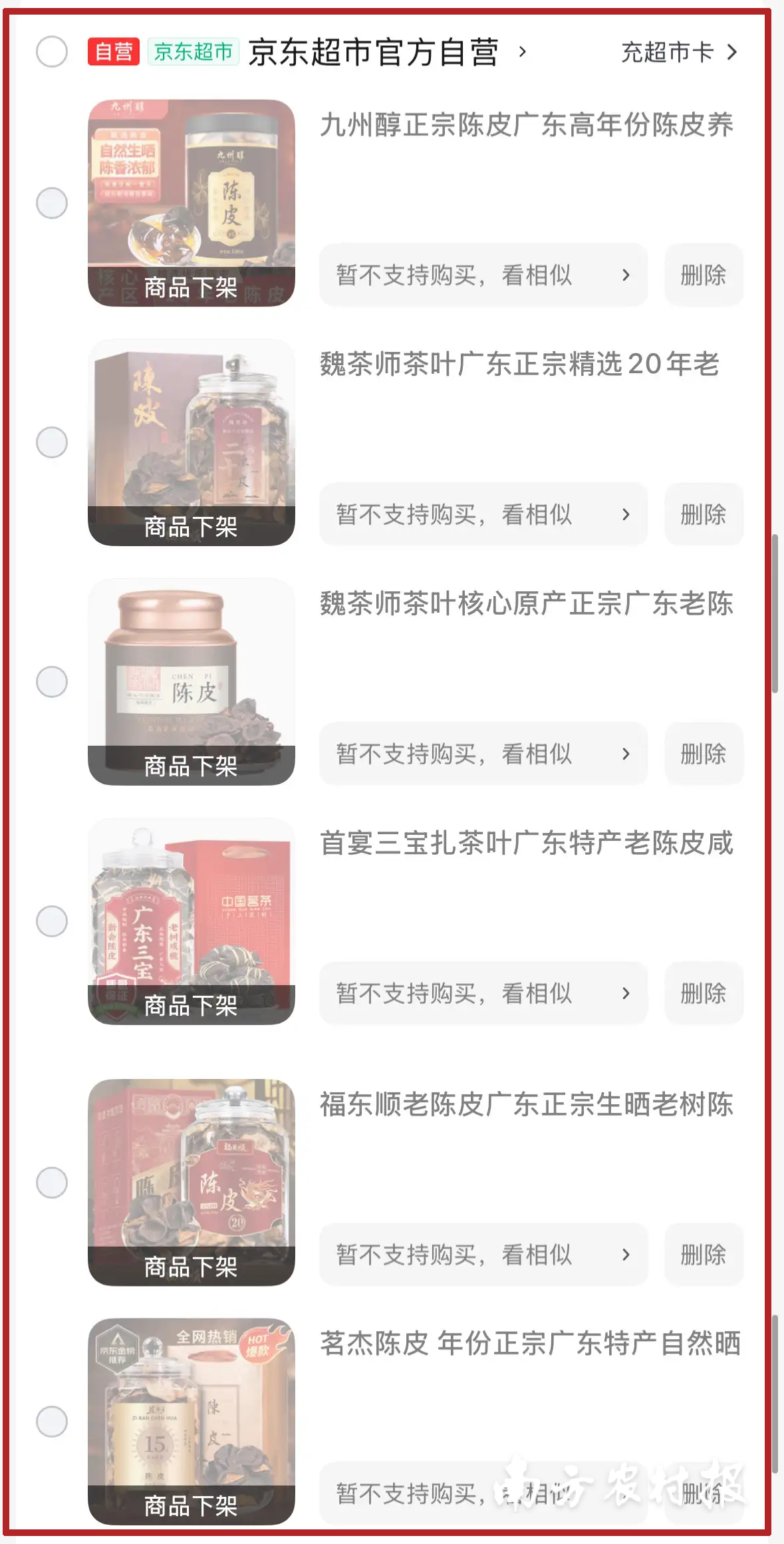Delete 魏茶师茶叶广东正宗精选20年老 item

[703, 514]
